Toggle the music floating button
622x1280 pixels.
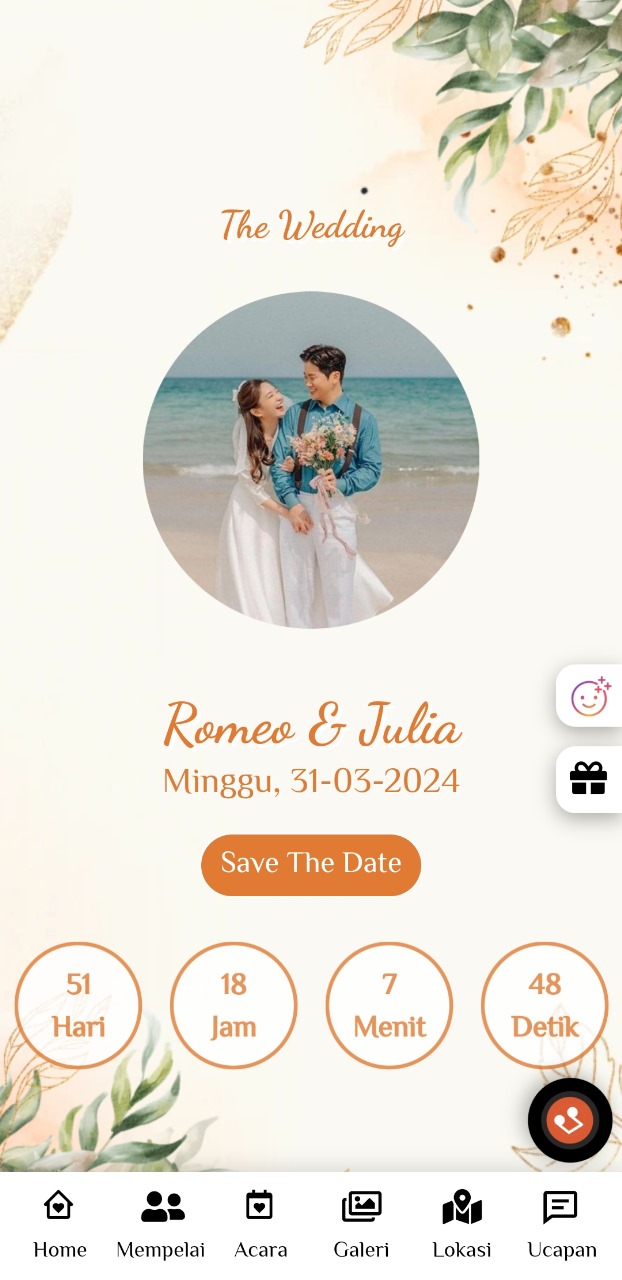point(570,1120)
